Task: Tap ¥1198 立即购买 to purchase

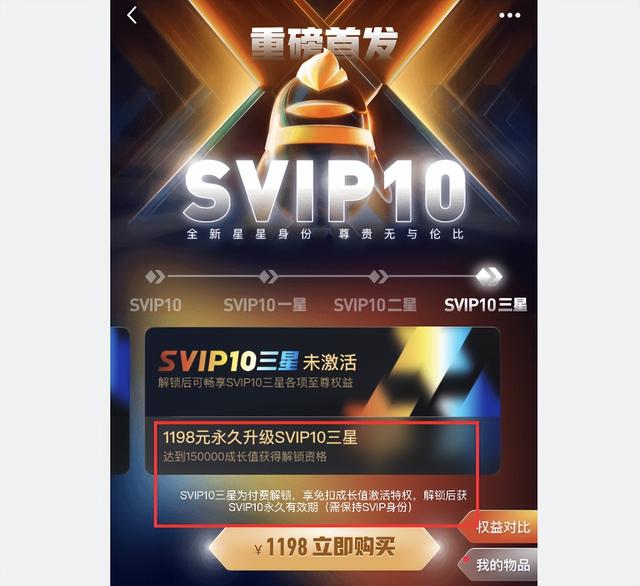Action: coord(324,550)
